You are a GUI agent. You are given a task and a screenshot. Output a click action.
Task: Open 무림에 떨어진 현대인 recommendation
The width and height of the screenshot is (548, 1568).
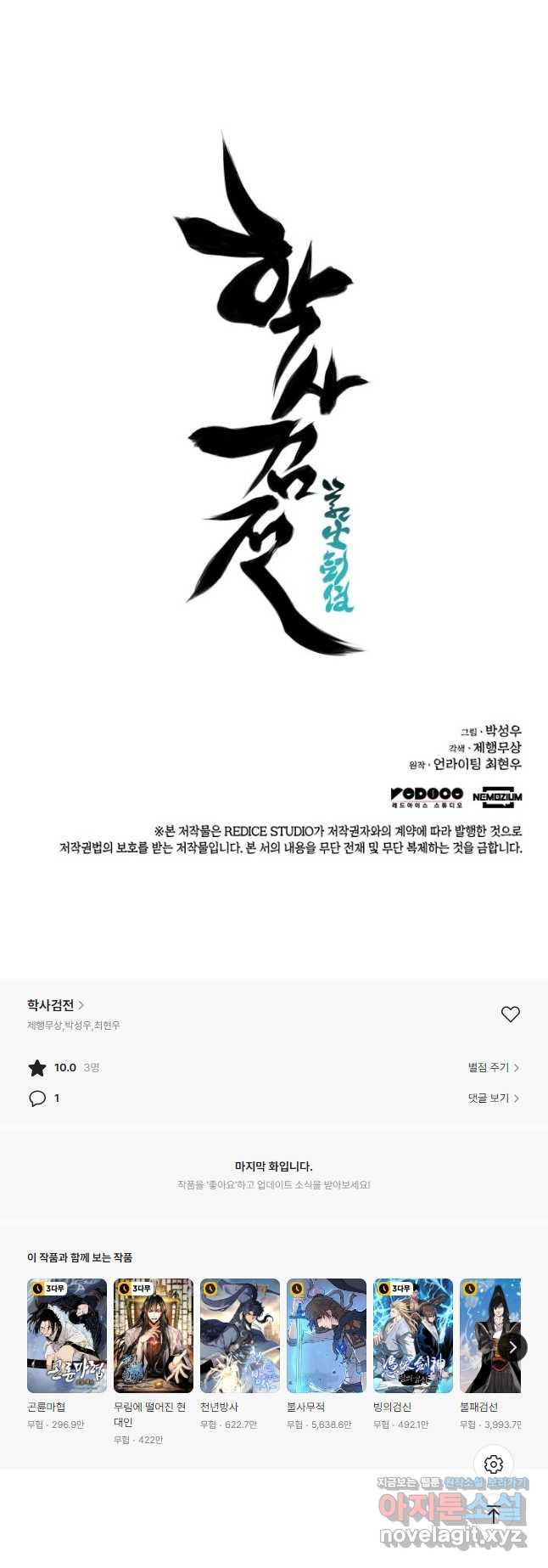pos(154,1335)
